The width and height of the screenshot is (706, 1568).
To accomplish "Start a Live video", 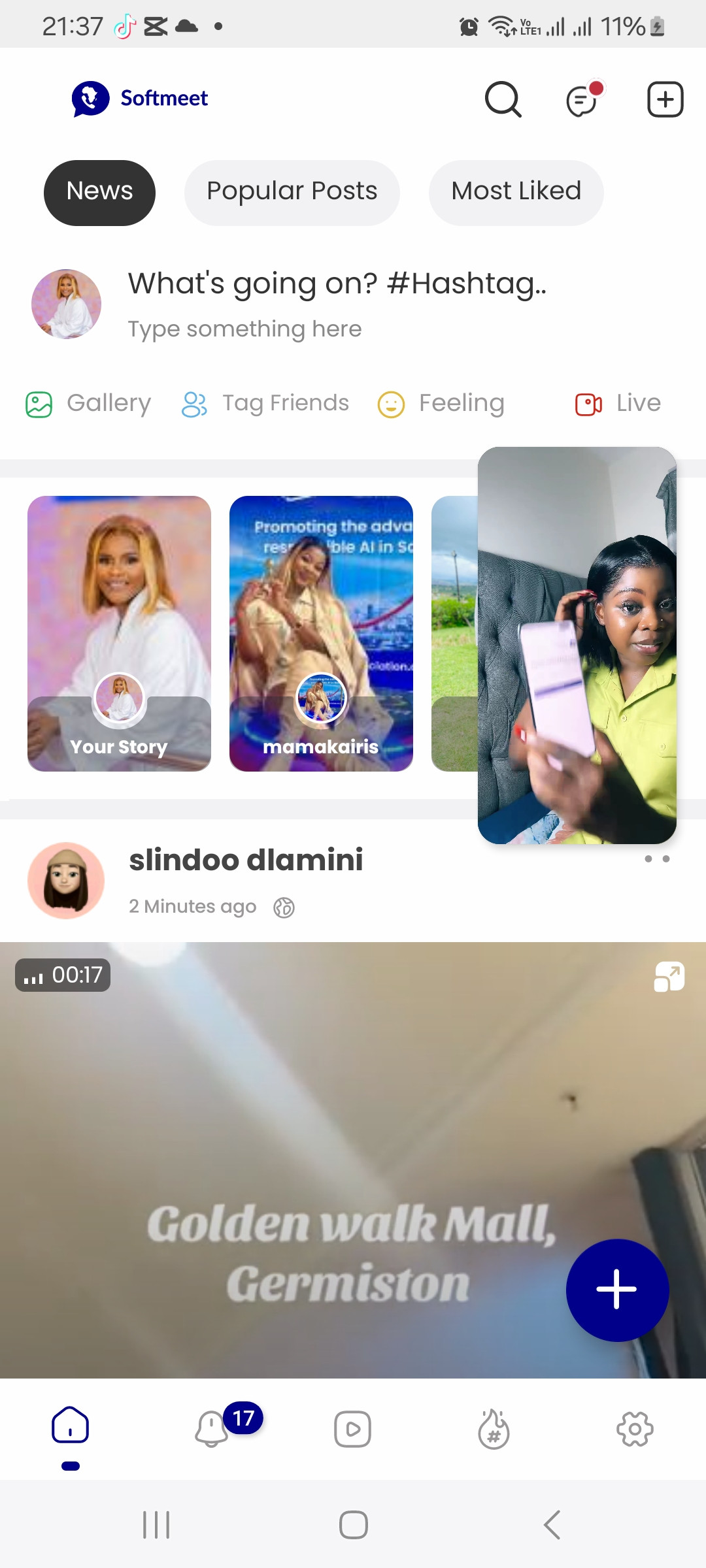I will [618, 403].
